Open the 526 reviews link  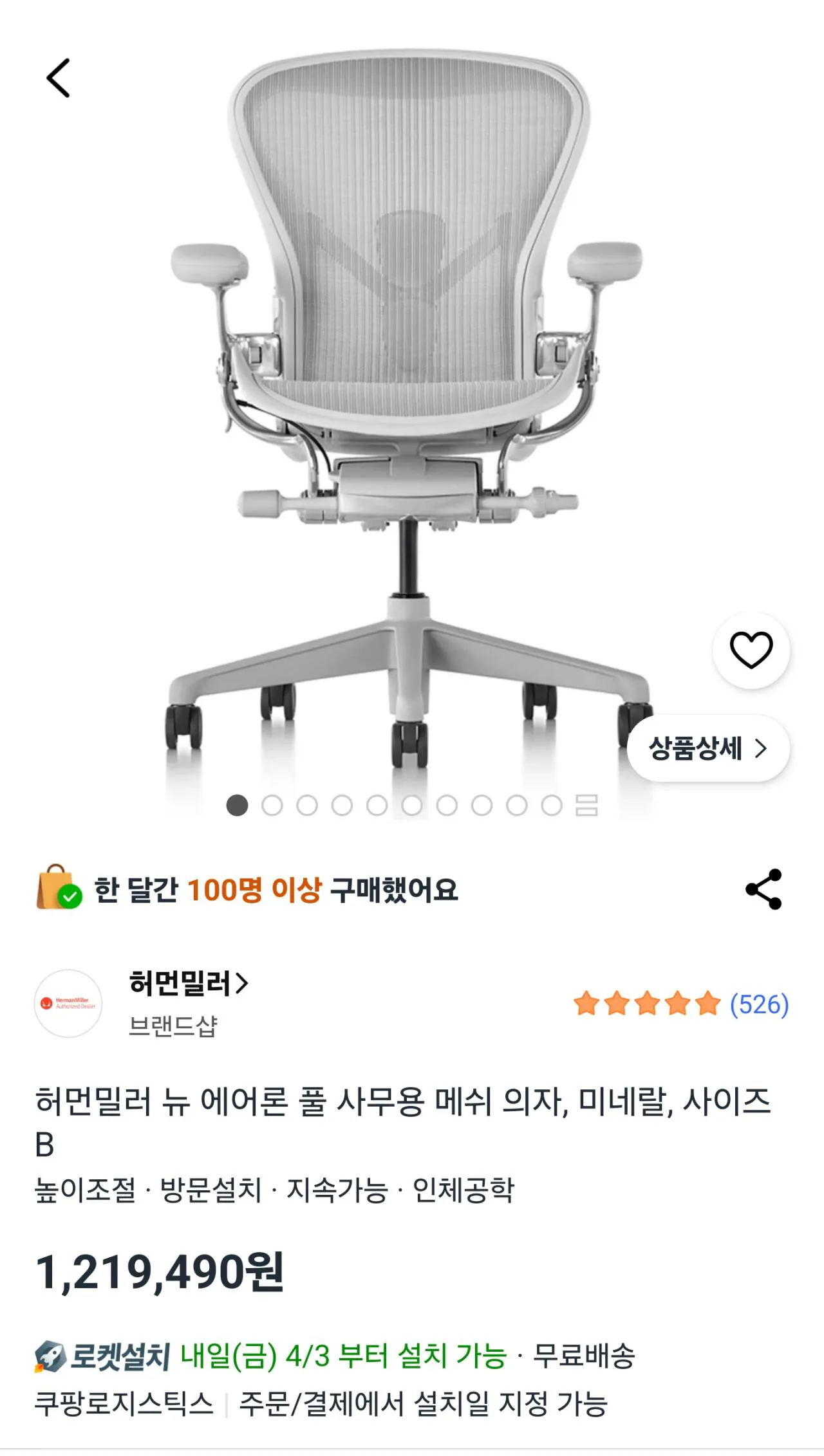coord(761,1005)
